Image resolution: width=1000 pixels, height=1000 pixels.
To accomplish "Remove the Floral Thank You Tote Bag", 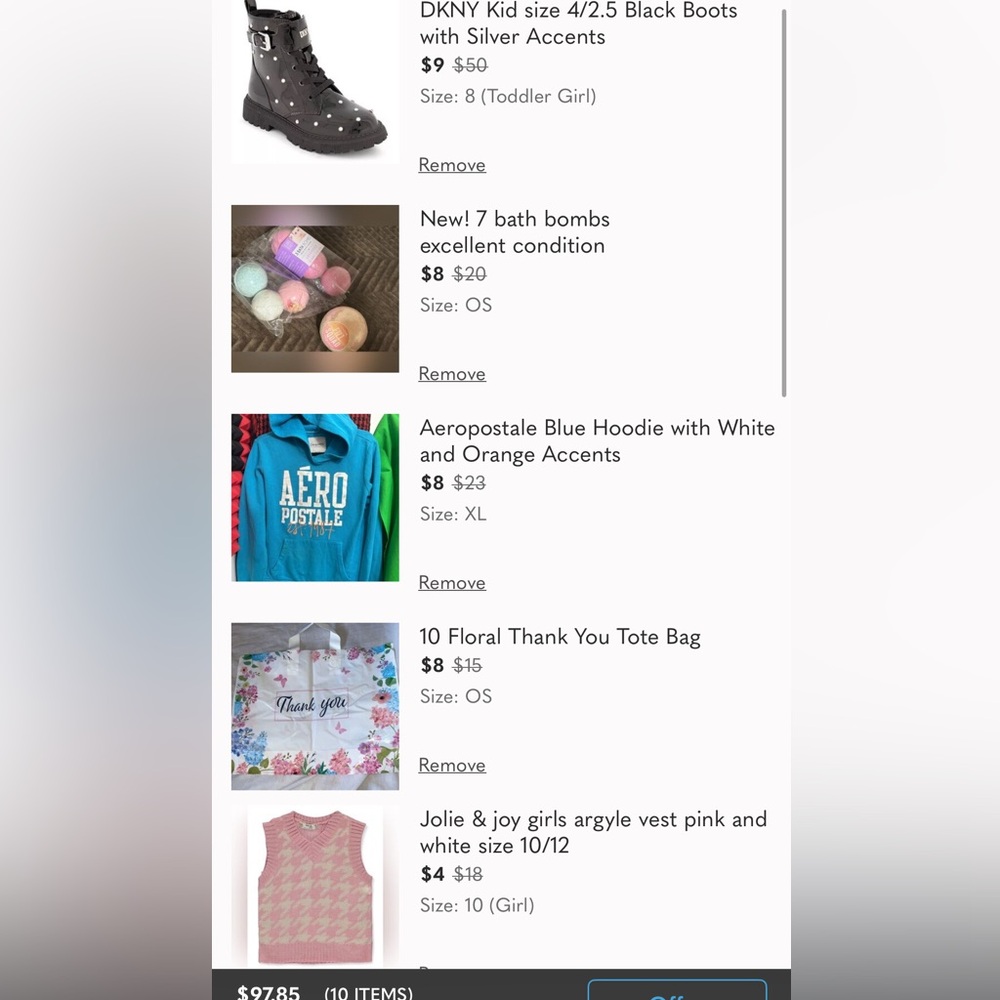I will (x=452, y=765).
